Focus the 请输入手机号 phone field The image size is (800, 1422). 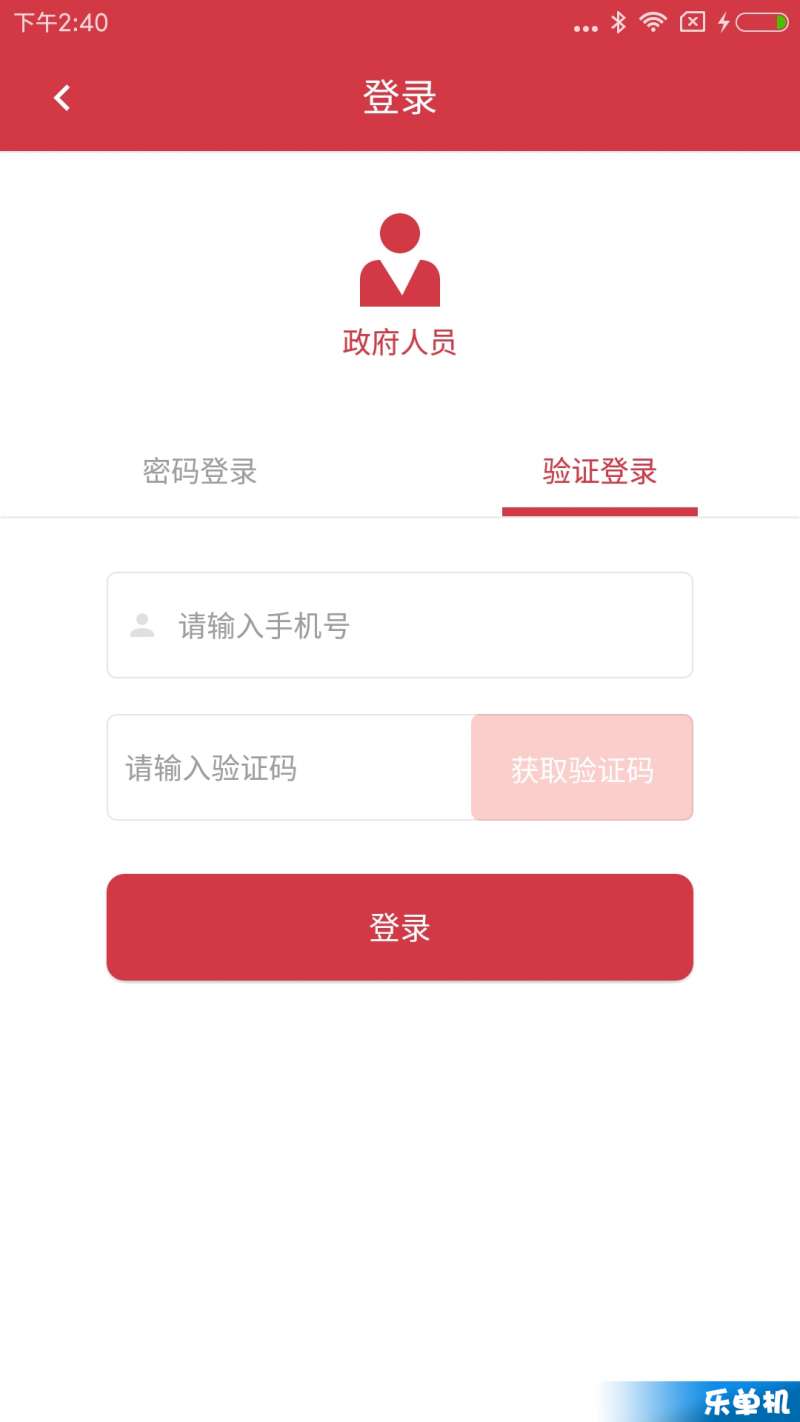pyautogui.click(x=400, y=625)
